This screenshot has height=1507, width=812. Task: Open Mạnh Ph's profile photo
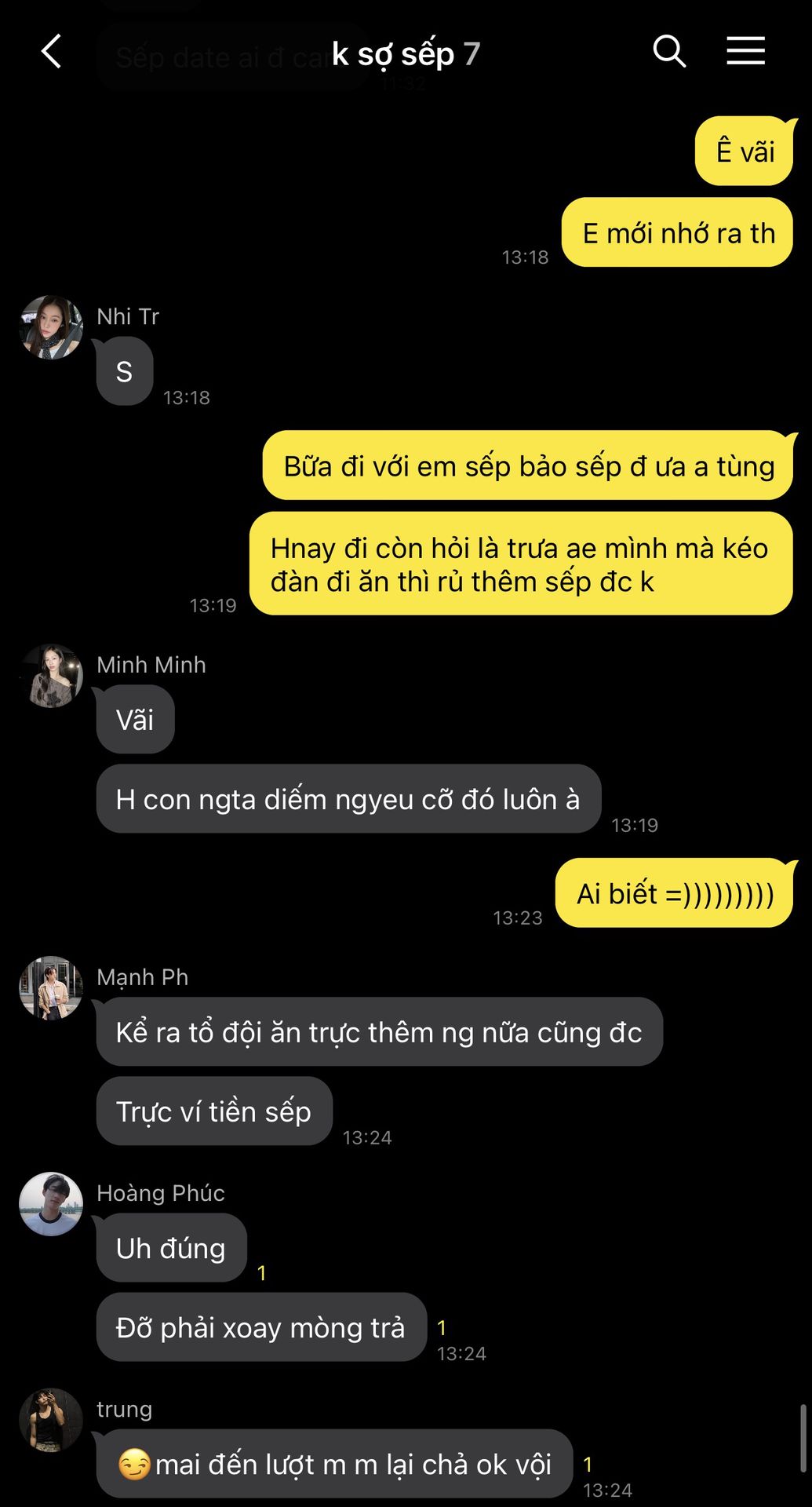tap(51, 987)
